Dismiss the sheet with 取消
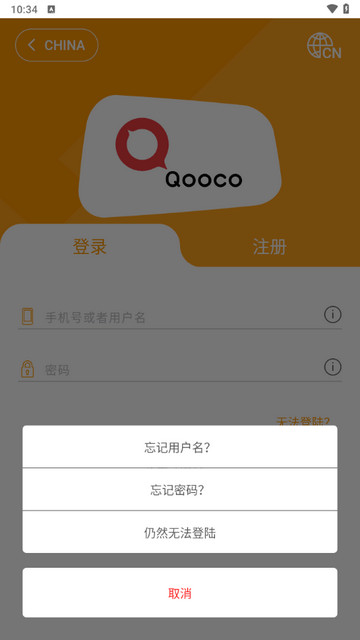The width and height of the screenshot is (360, 640). pyautogui.click(x=180, y=593)
